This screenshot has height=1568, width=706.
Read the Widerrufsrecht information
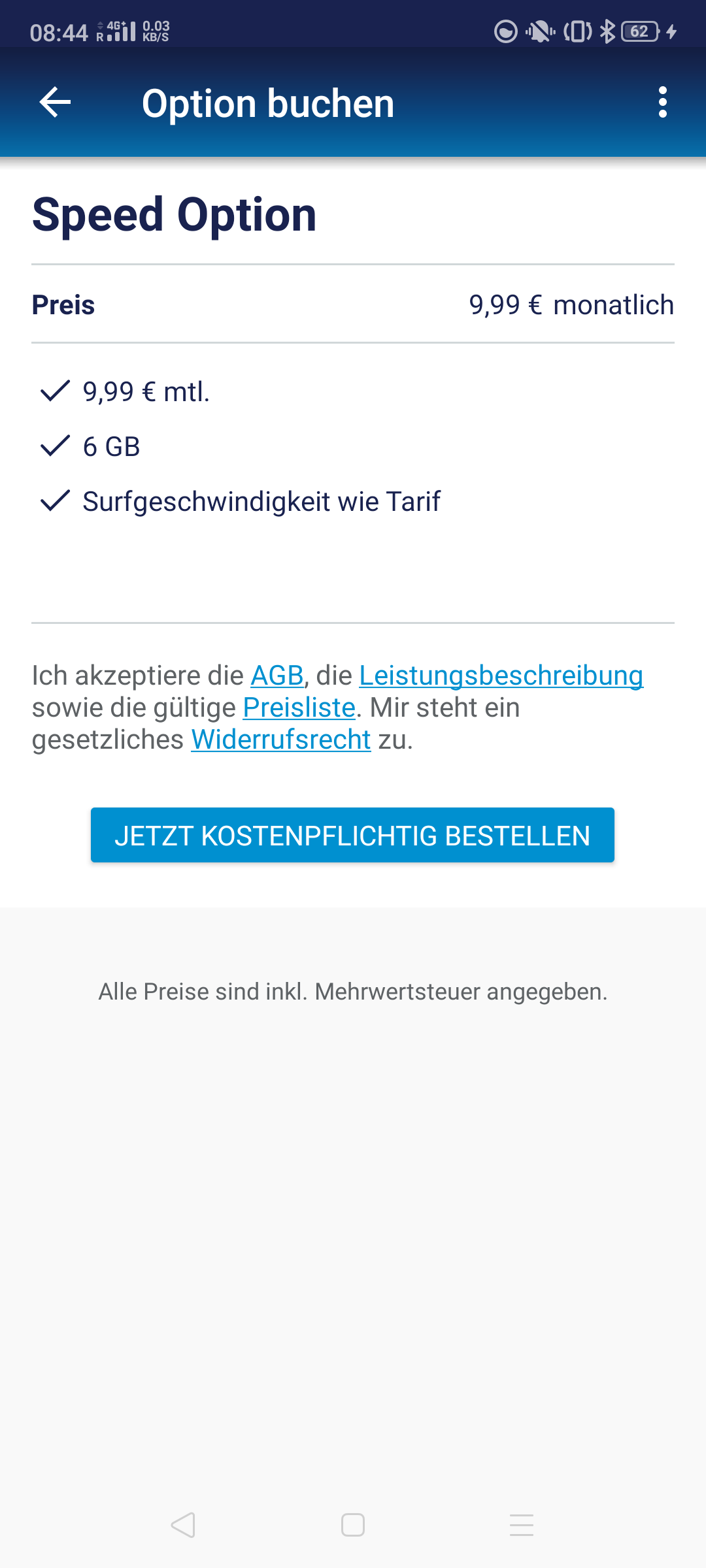point(281,740)
